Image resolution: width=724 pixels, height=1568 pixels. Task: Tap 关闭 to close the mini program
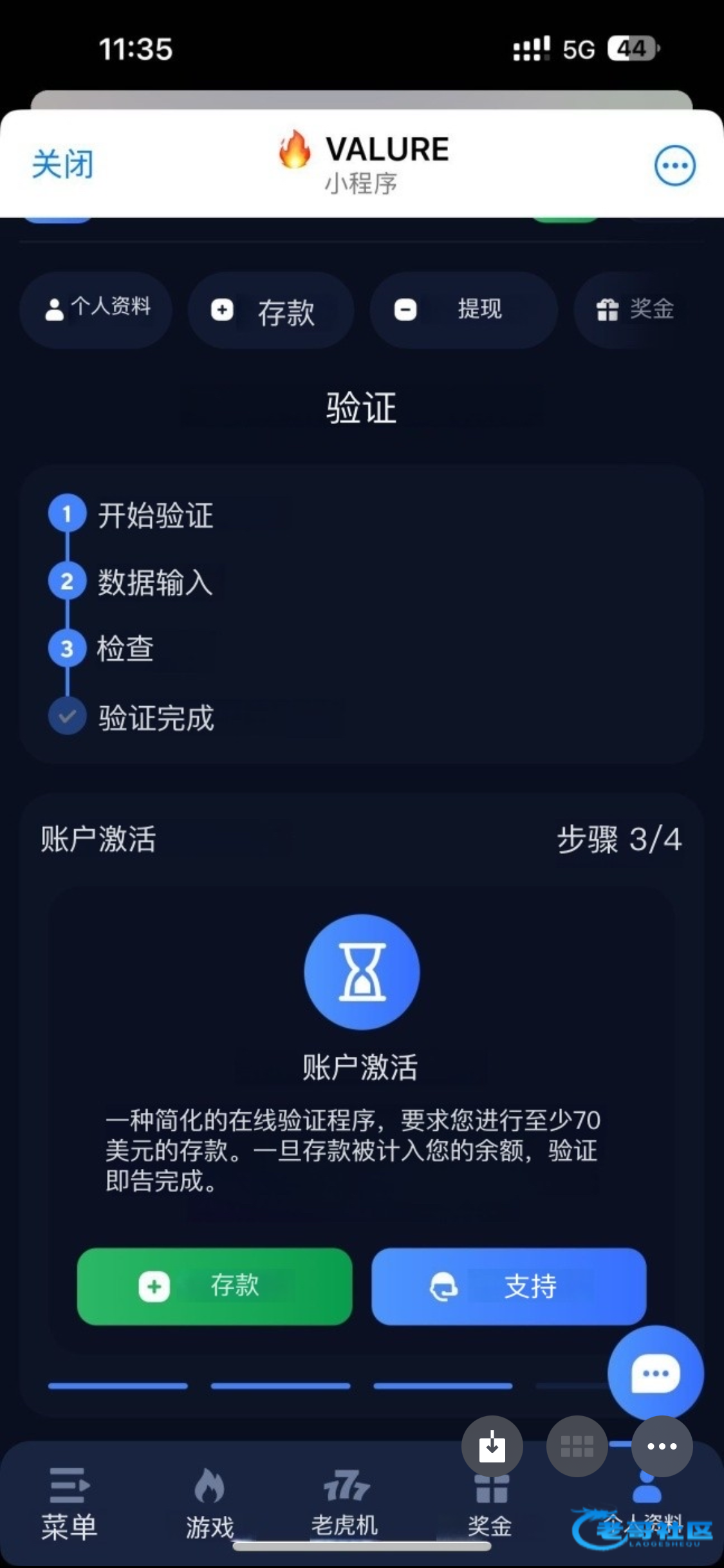[x=63, y=164]
